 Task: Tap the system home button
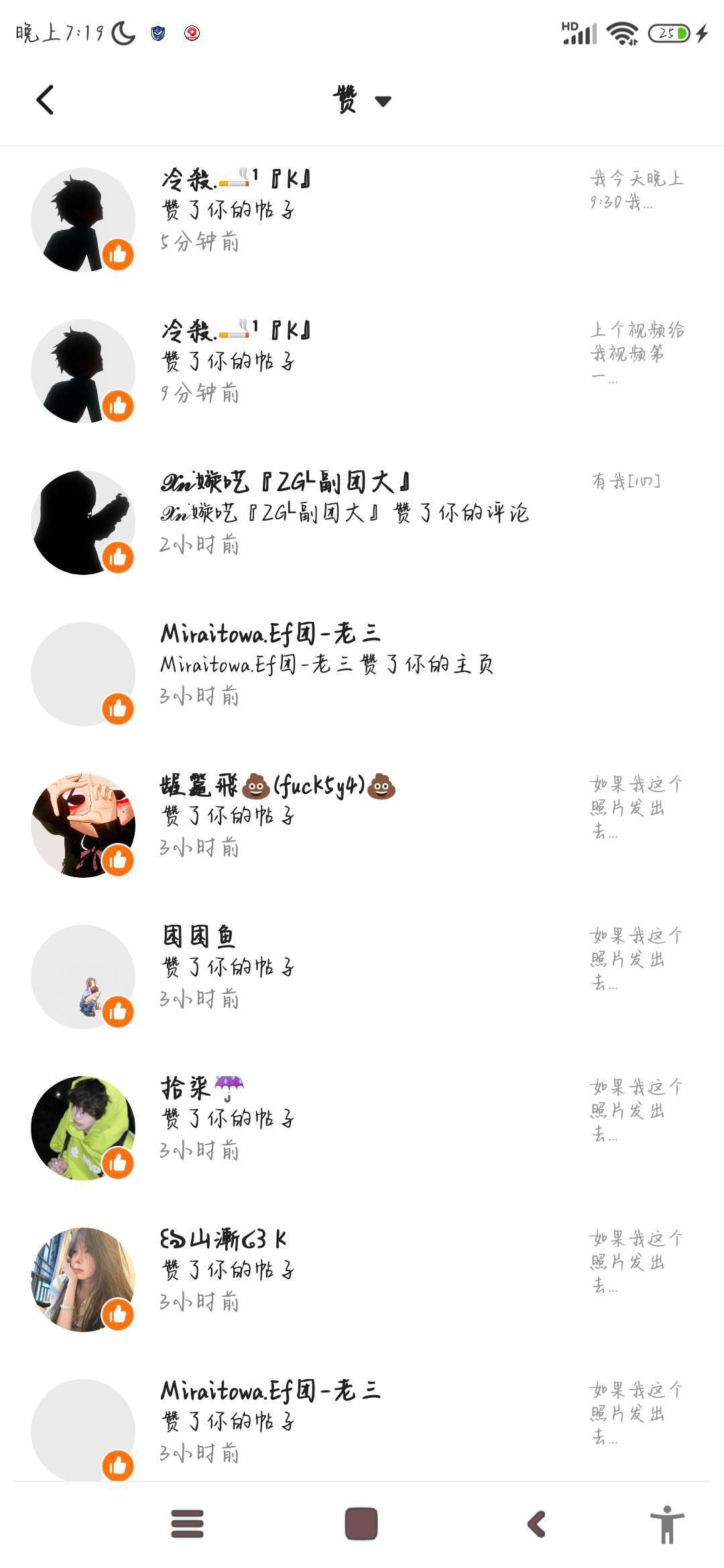tap(361, 1524)
